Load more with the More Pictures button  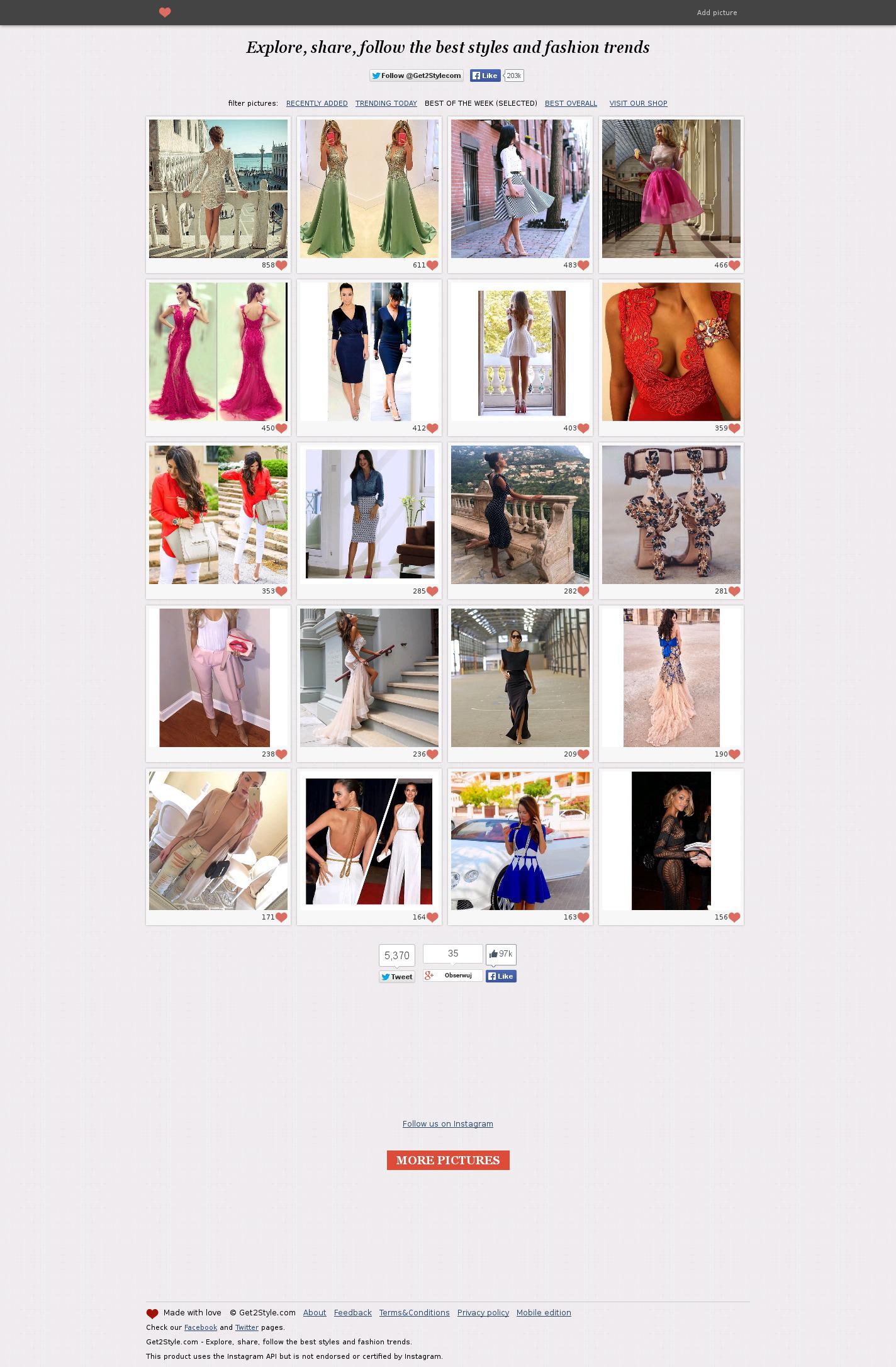tap(447, 1160)
